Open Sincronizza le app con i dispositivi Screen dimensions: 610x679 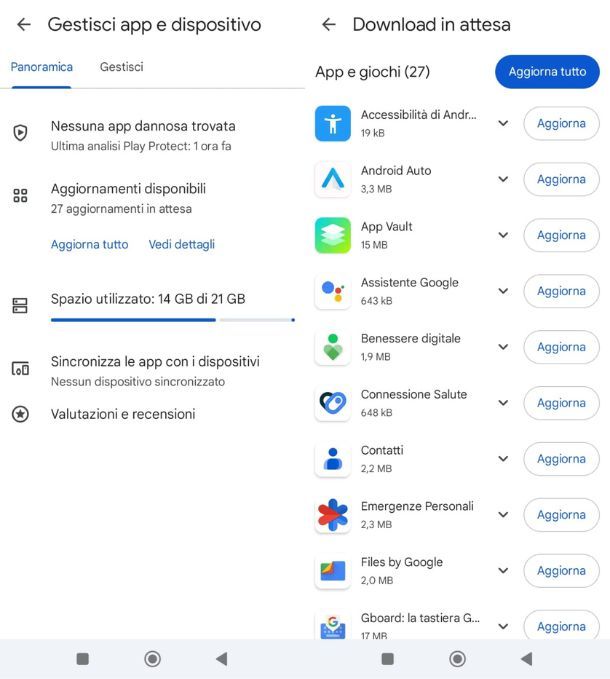pyautogui.click(x=155, y=370)
